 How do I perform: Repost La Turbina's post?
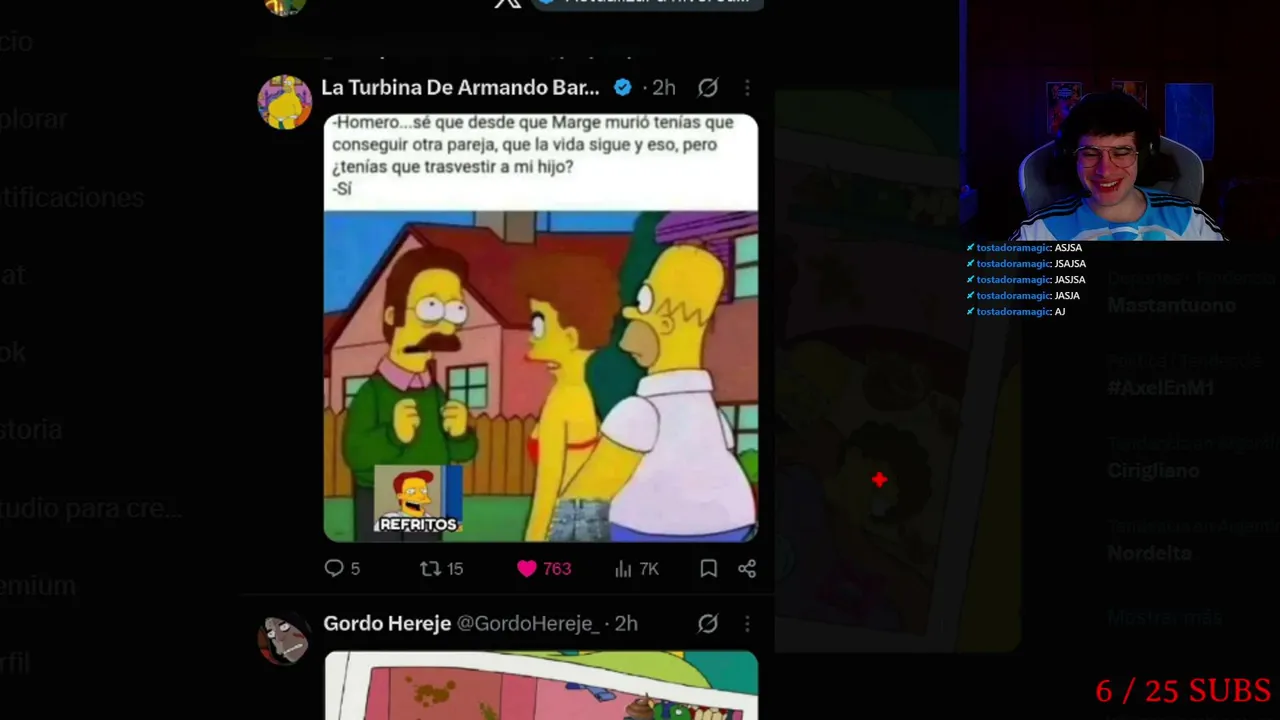pyautogui.click(x=441, y=568)
